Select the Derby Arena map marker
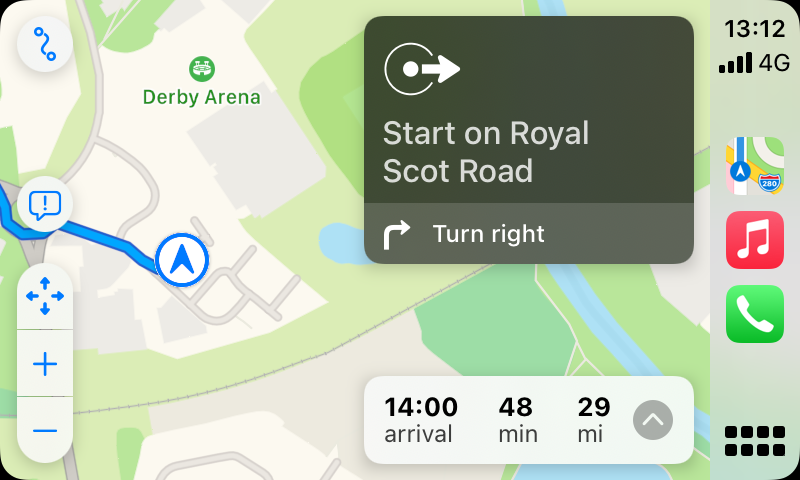The width and height of the screenshot is (800, 480). [x=201, y=69]
